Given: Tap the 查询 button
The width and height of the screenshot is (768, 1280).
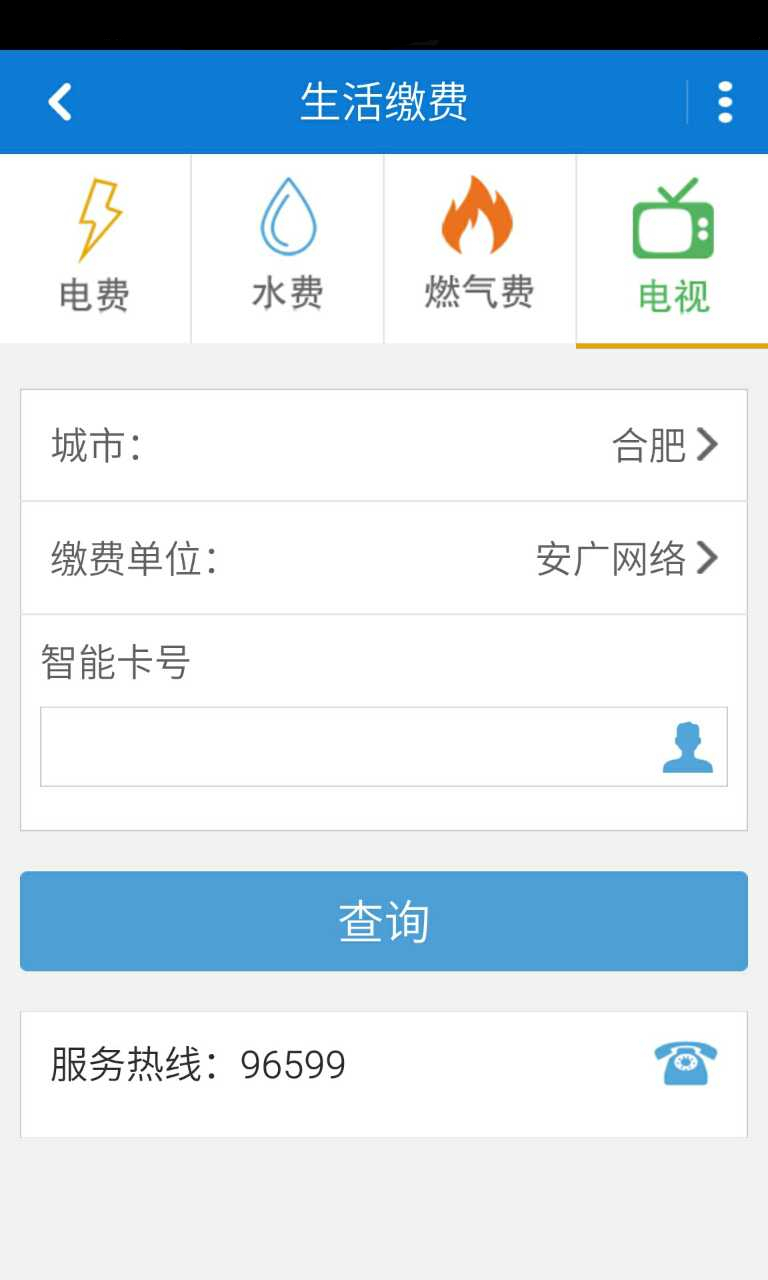Looking at the screenshot, I should tap(384, 921).
